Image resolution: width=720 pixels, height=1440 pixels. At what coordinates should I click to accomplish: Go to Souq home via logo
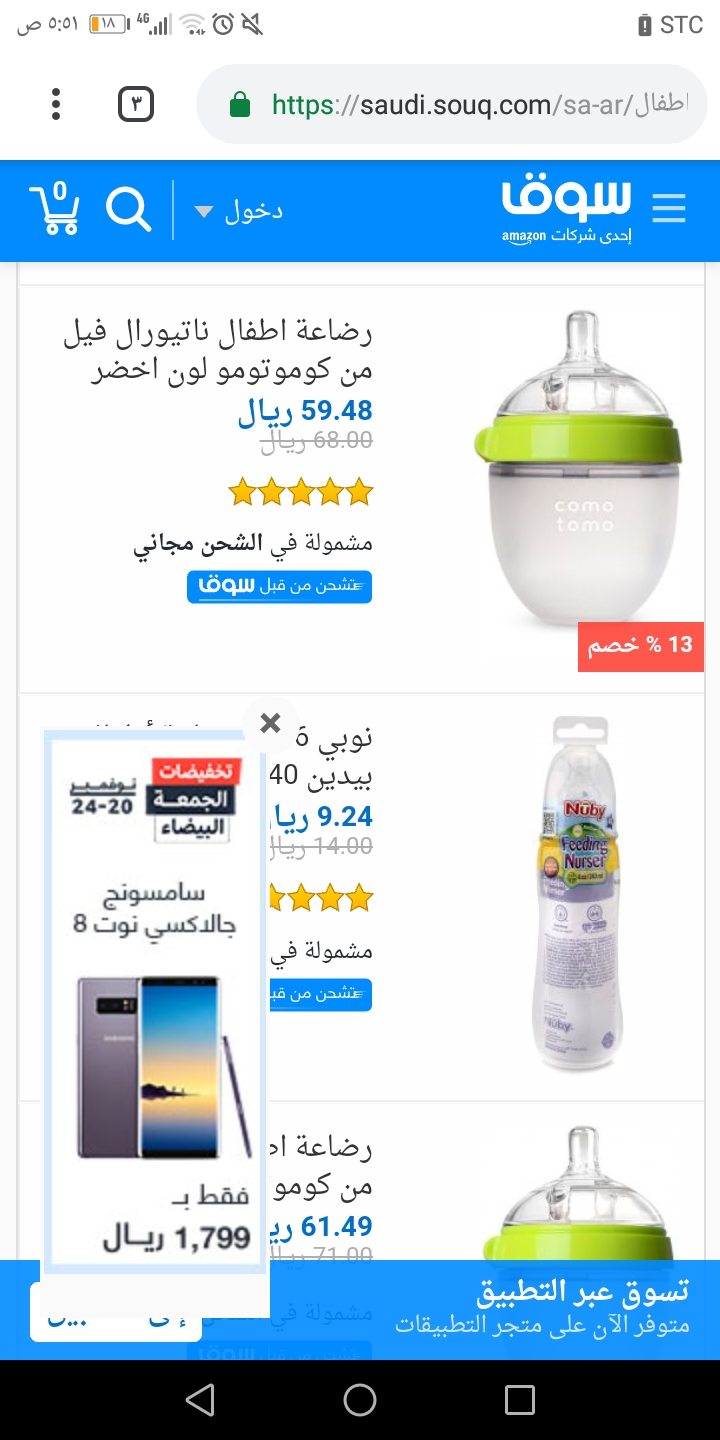(x=566, y=205)
